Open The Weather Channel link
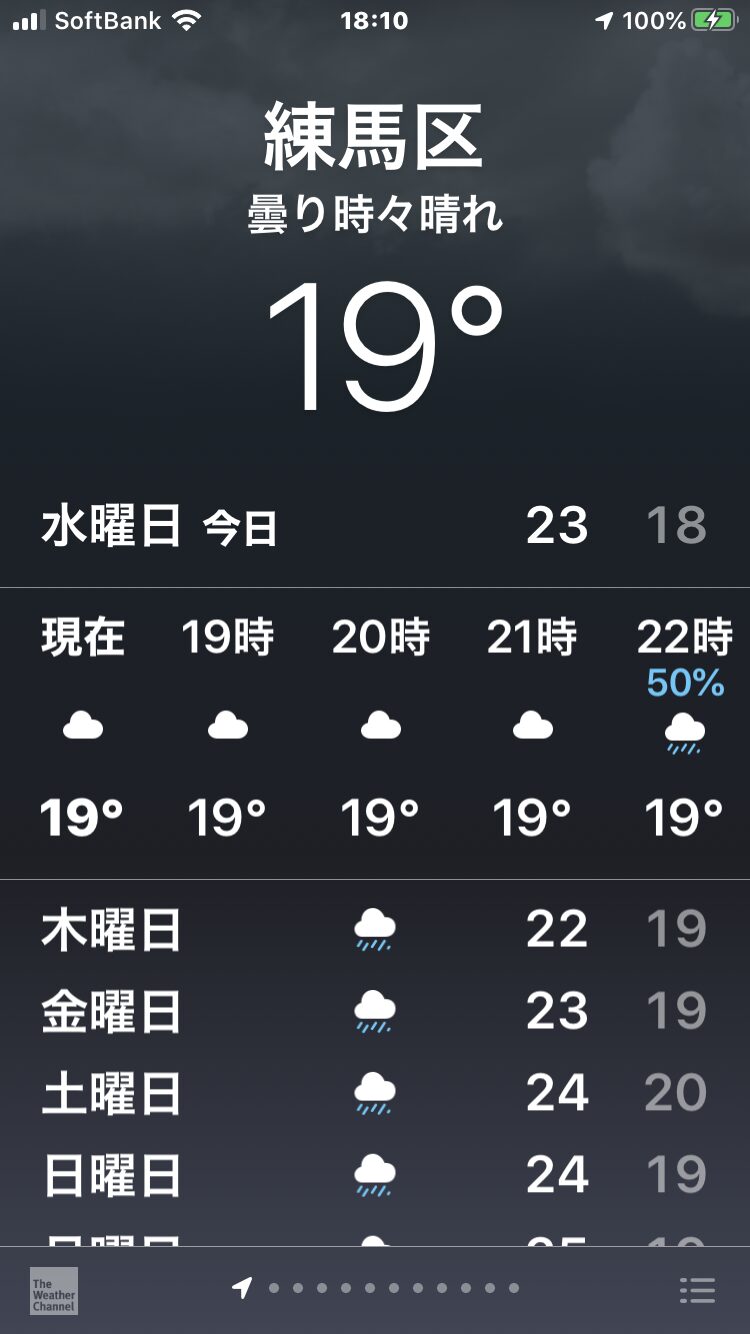The image size is (750, 1334). click(54, 1290)
